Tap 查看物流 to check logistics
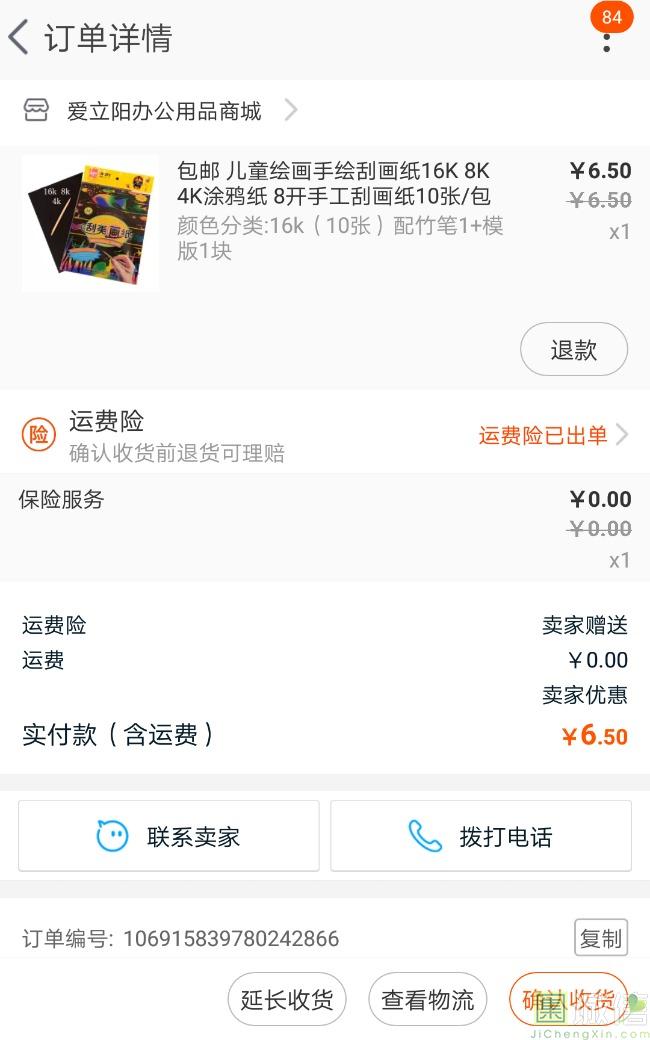The height and width of the screenshot is (1040, 650). (428, 999)
